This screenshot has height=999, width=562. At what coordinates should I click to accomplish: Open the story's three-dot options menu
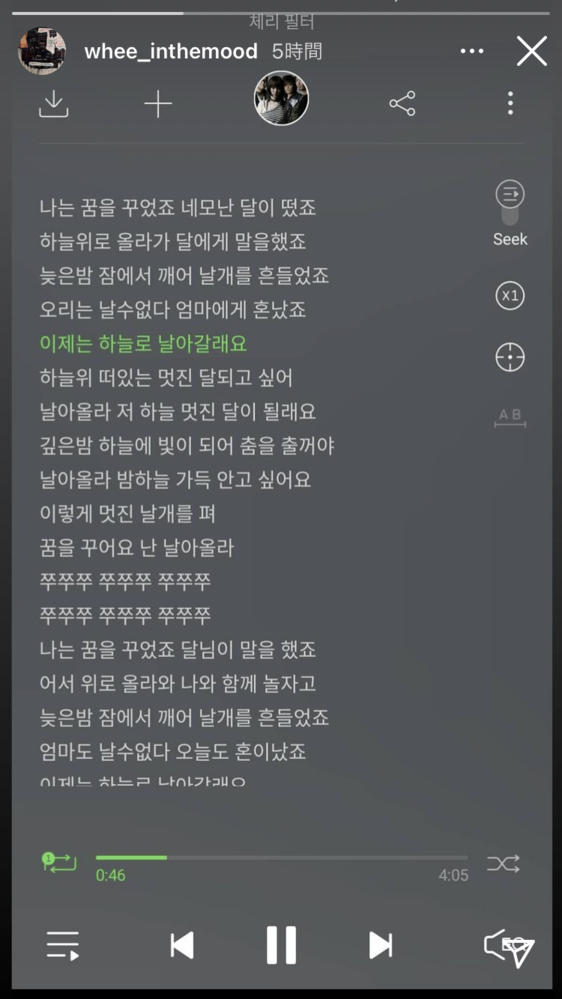472,51
